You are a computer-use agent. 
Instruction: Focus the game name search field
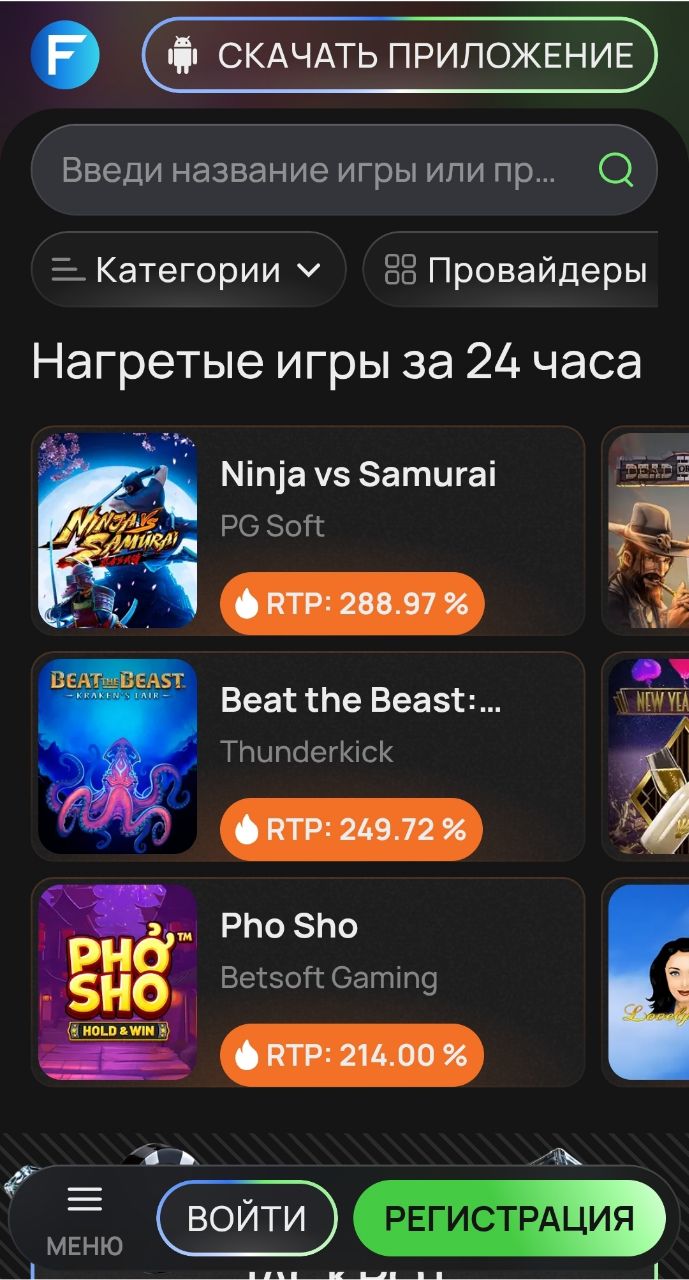click(310, 170)
